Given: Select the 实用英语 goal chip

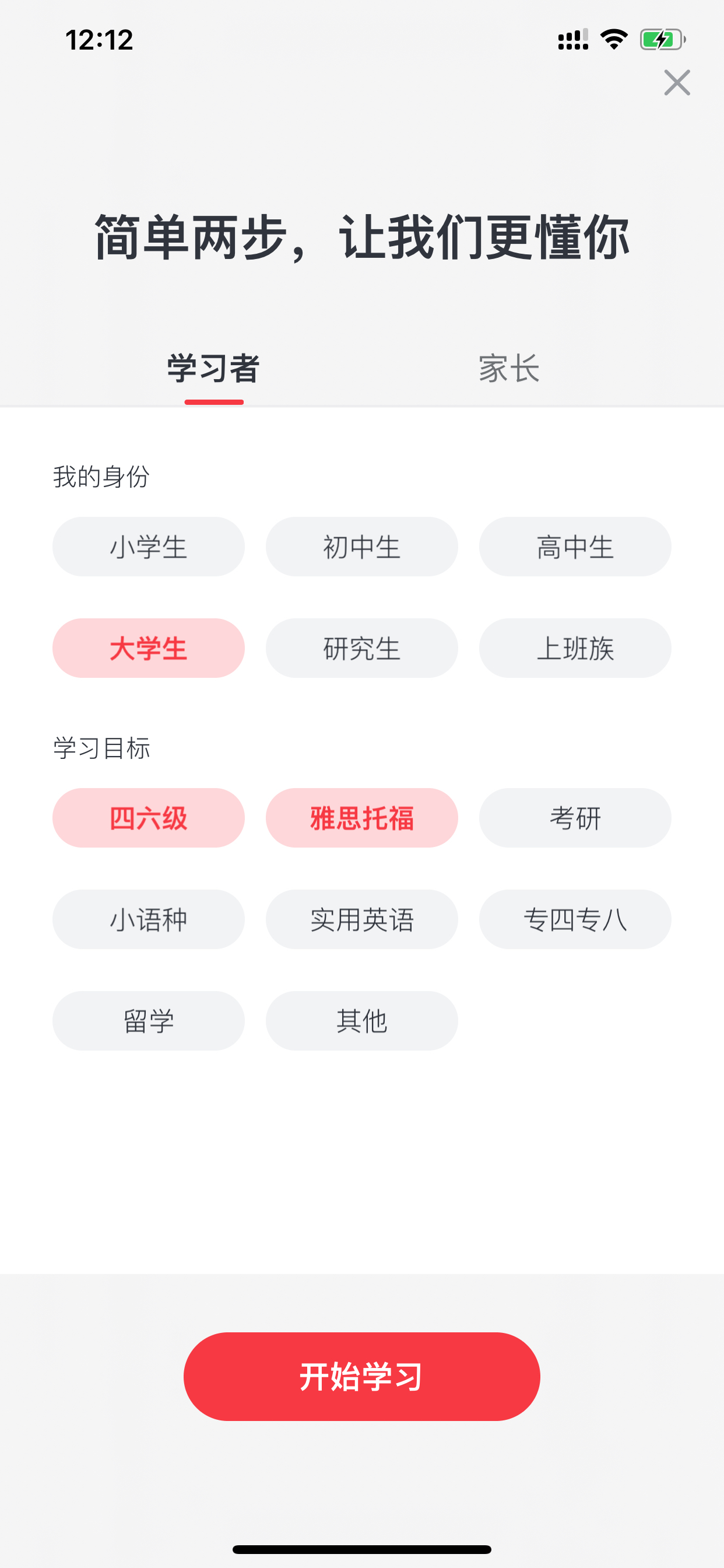Looking at the screenshot, I should (x=362, y=919).
